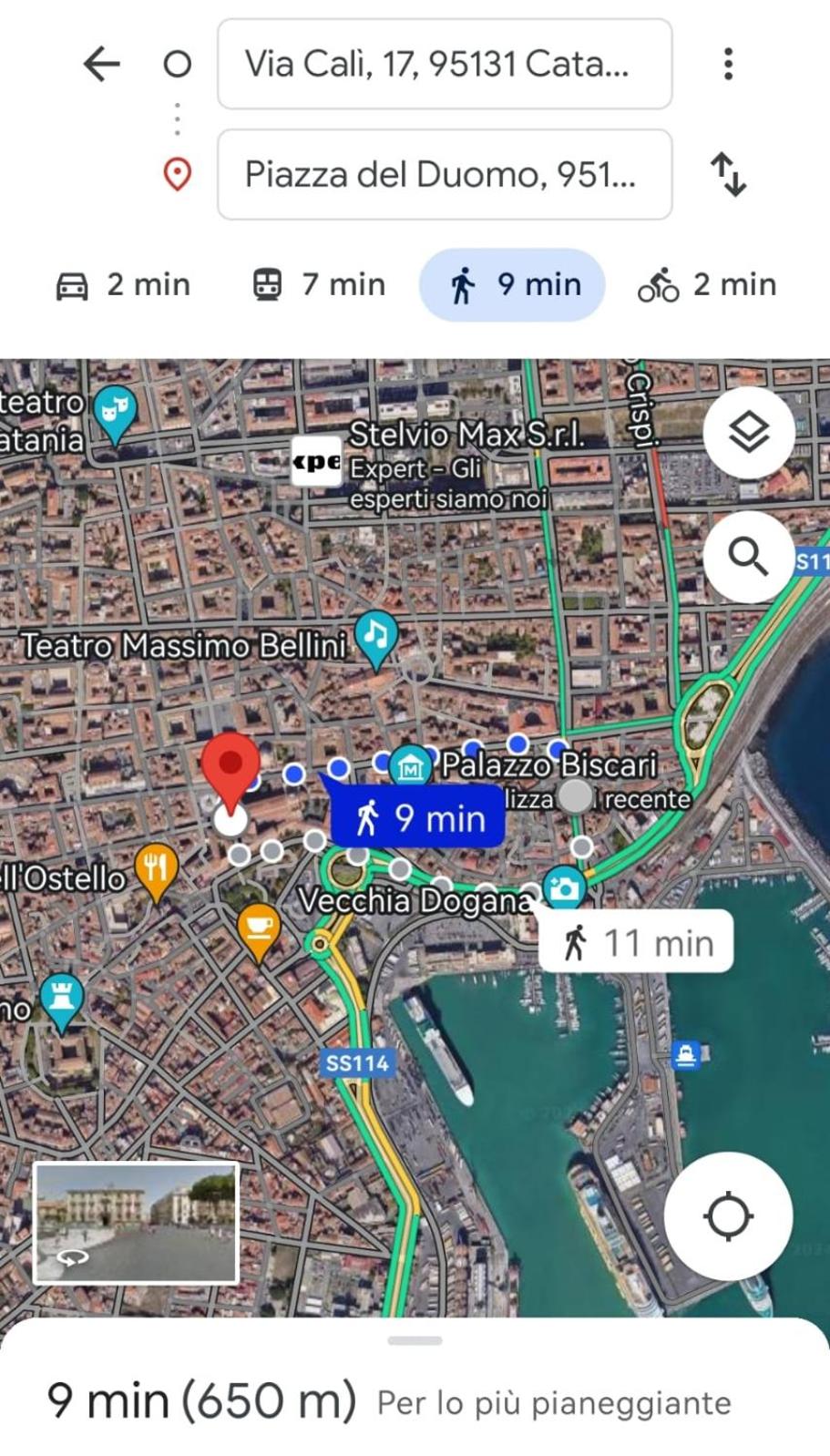
Task: Open the map layers button
Action: (749, 433)
